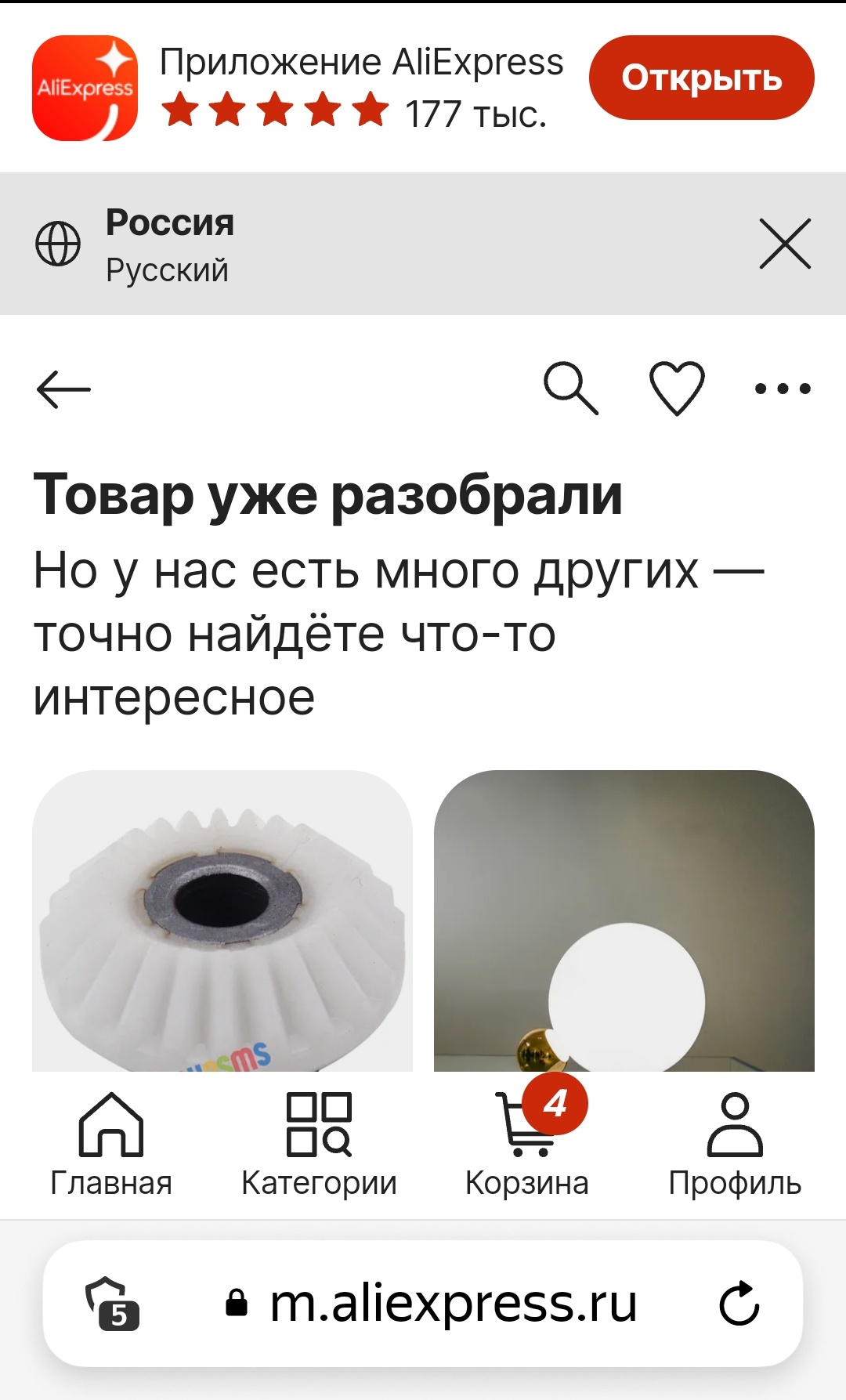Switch to the Главная tab
846x1400 pixels.
(111, 1145)
